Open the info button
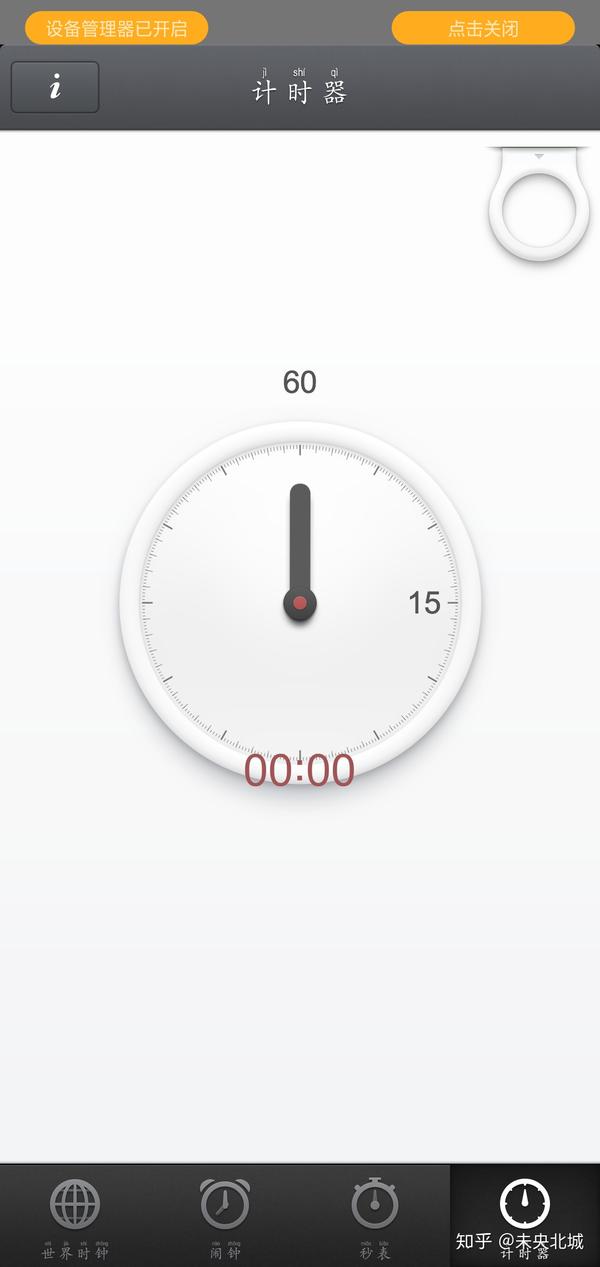Screen dimensions: 600x1267 pos(55,87)
